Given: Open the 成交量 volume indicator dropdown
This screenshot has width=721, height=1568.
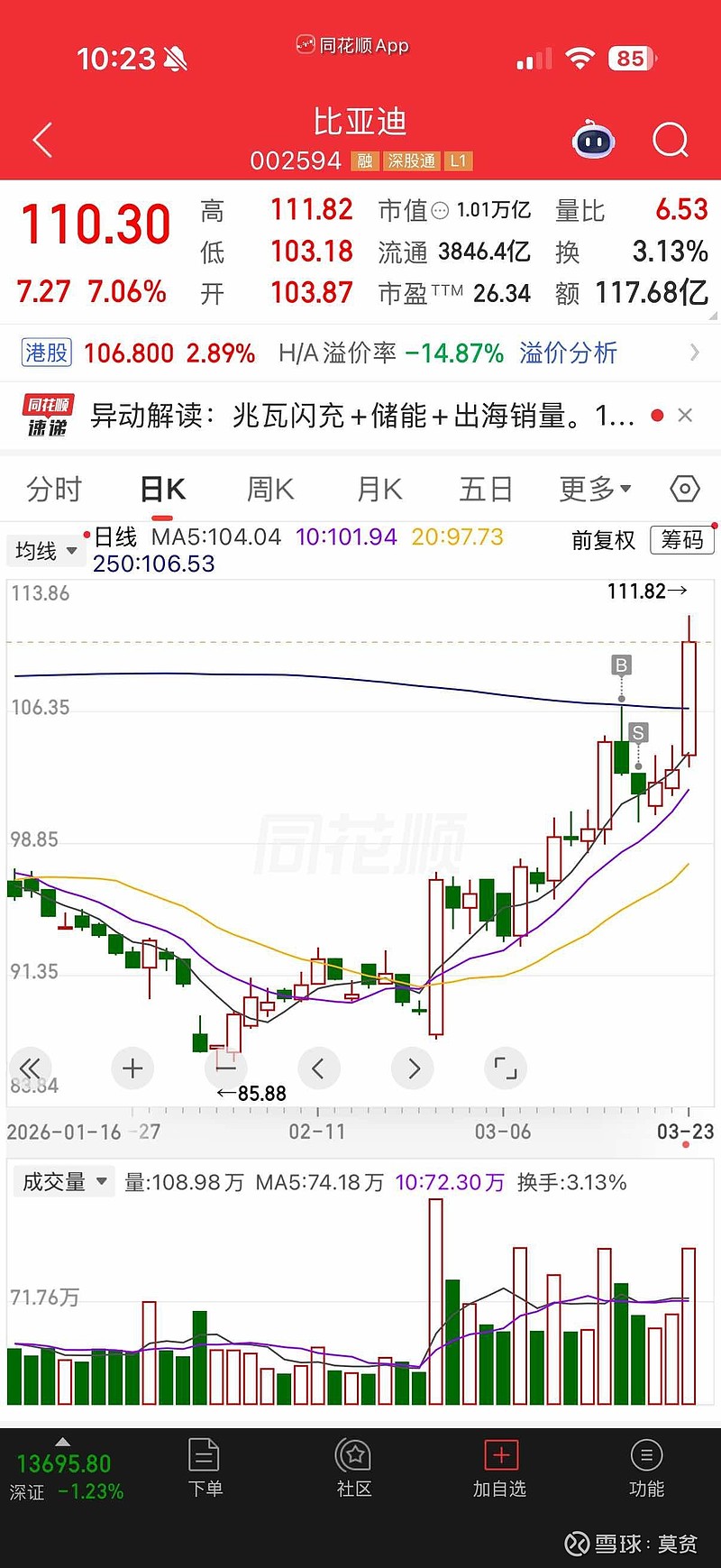Looking at the screenshot, I should click(x=61, y=1180).
